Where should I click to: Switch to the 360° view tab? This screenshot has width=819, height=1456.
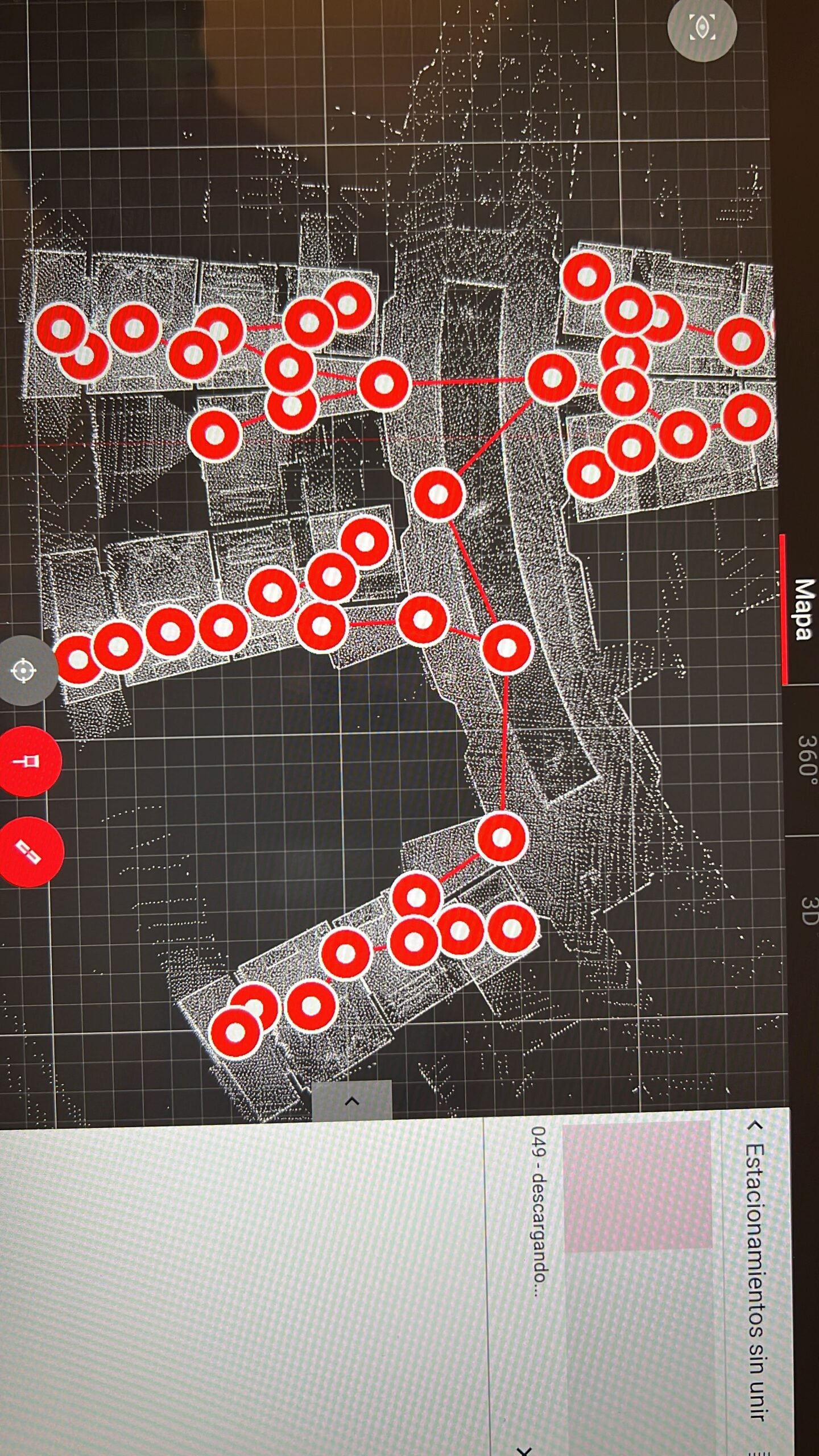click(806, 756)
